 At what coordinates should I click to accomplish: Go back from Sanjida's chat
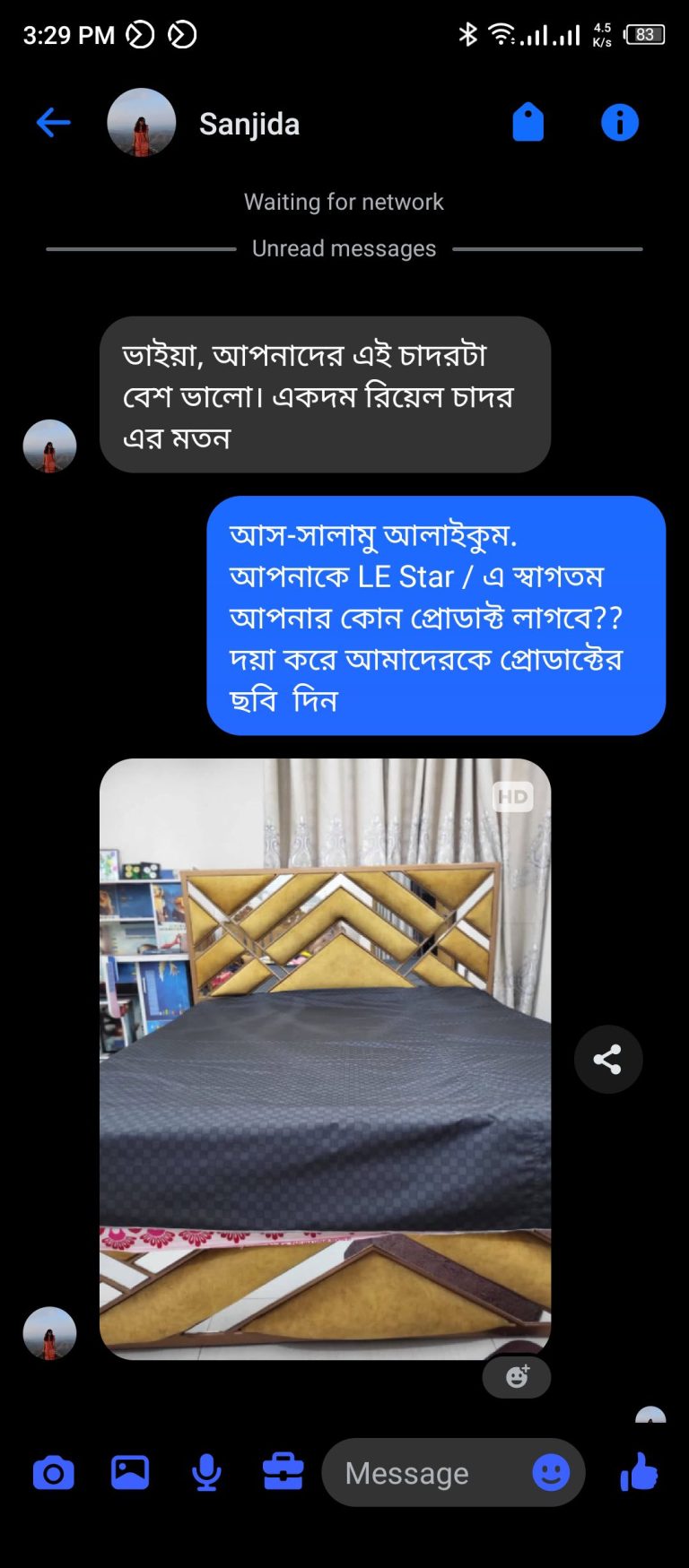[x=53, y=123]
